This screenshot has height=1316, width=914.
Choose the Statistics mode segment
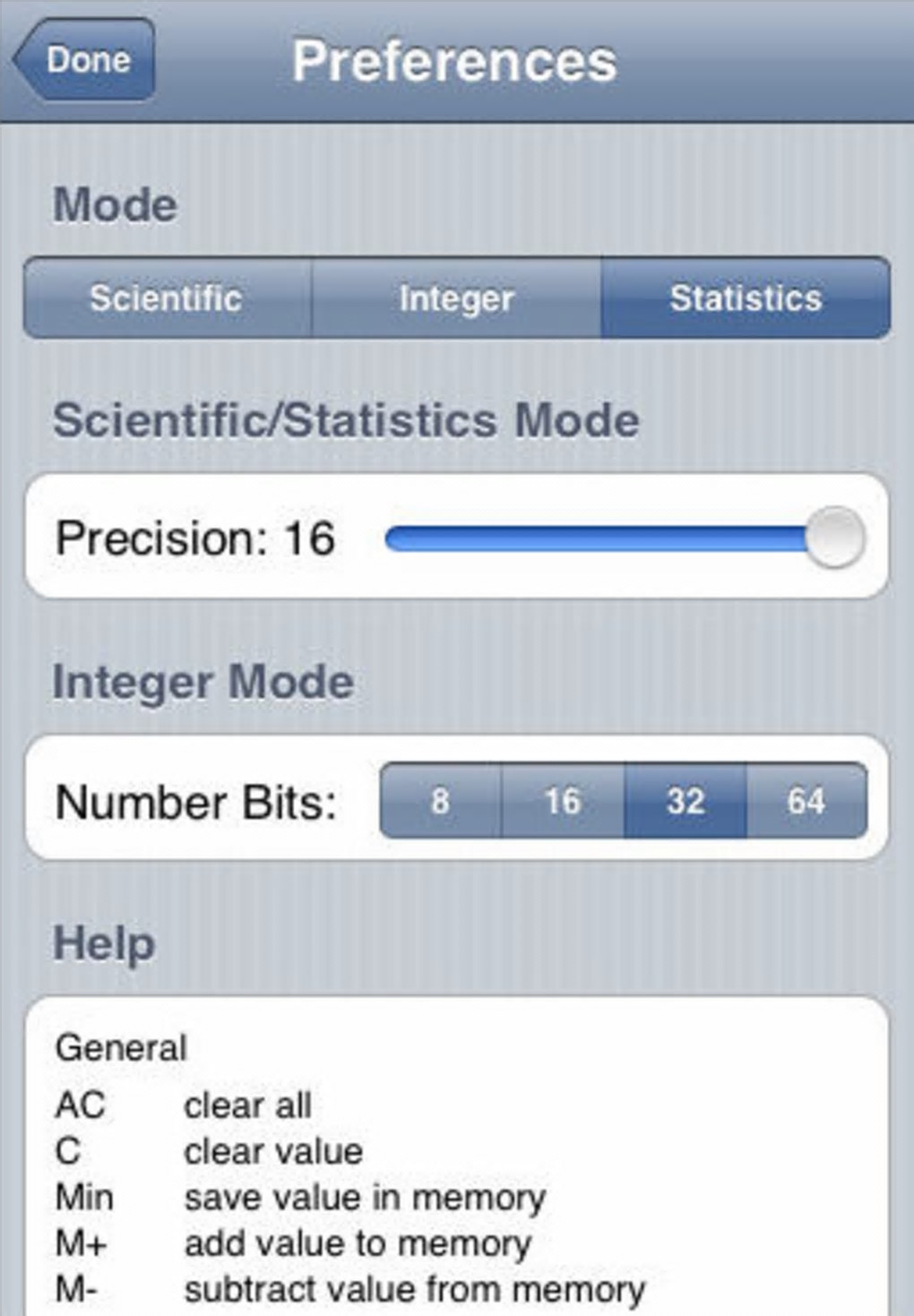point(746,298)
